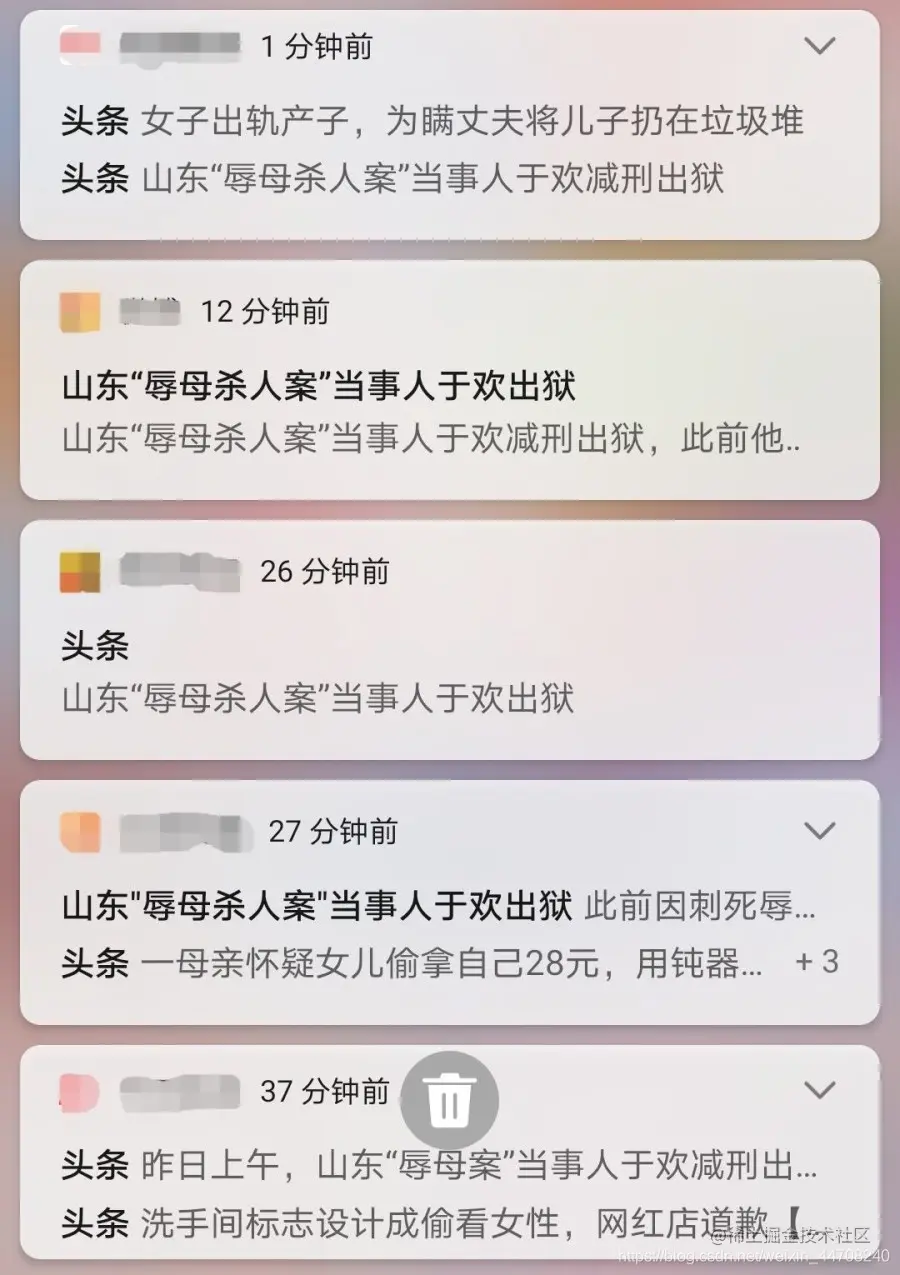Image resolution: width=900 pixels, height=1275 pixels.
Task: Expand the bottom notification's chevron arrow
Action: [x=820, y=1092]
